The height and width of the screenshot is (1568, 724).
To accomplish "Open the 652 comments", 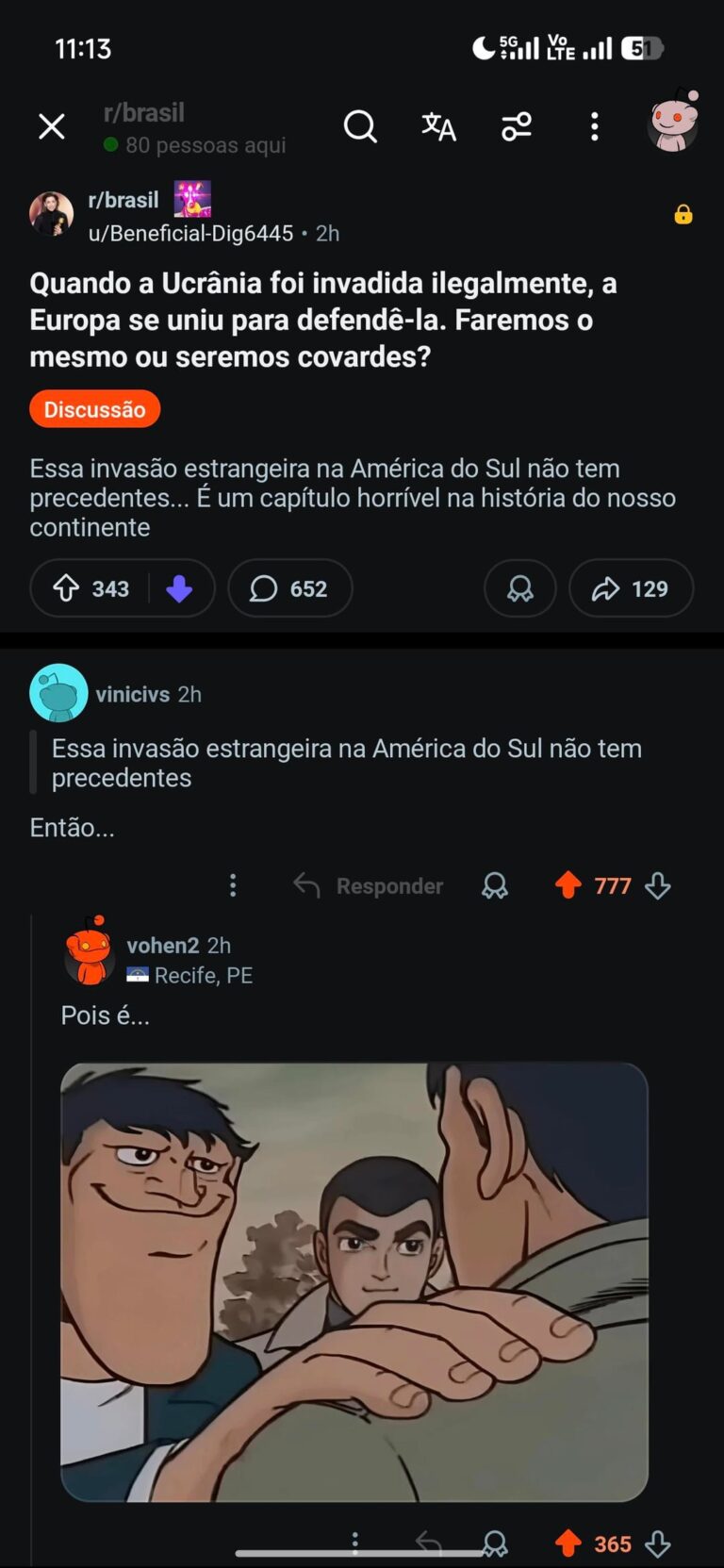I will (289, 588).
